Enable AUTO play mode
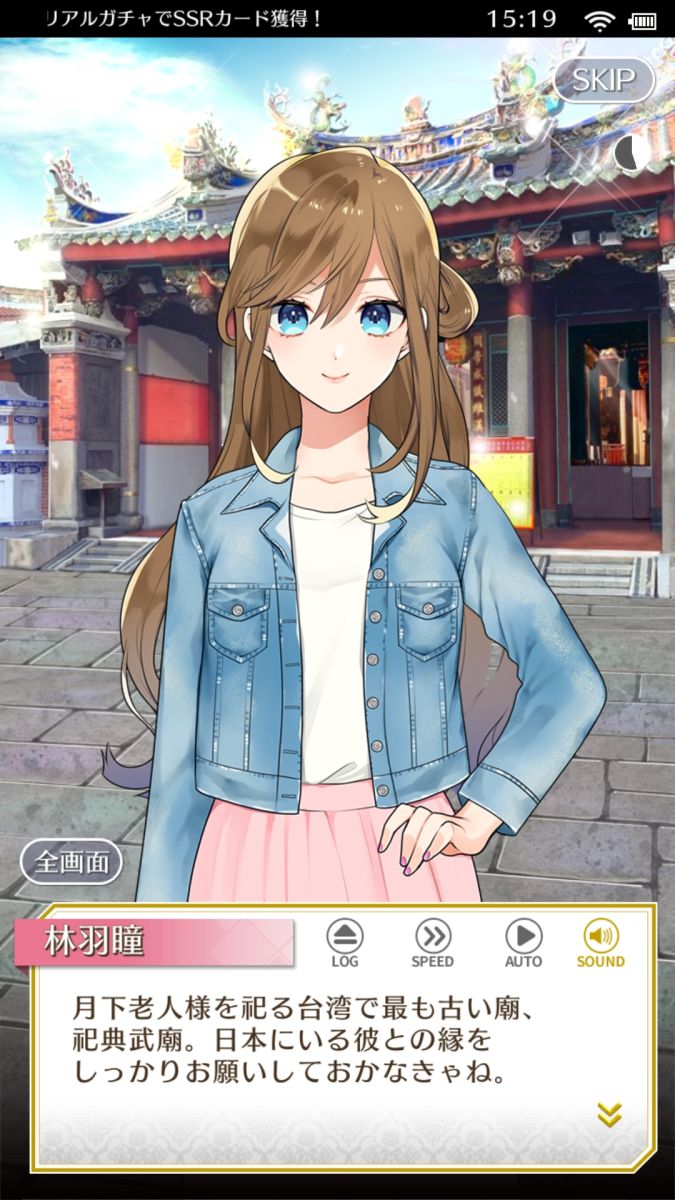Viewport: 675px width, 1200px height. pyautogui.click(x=523, y=943)
